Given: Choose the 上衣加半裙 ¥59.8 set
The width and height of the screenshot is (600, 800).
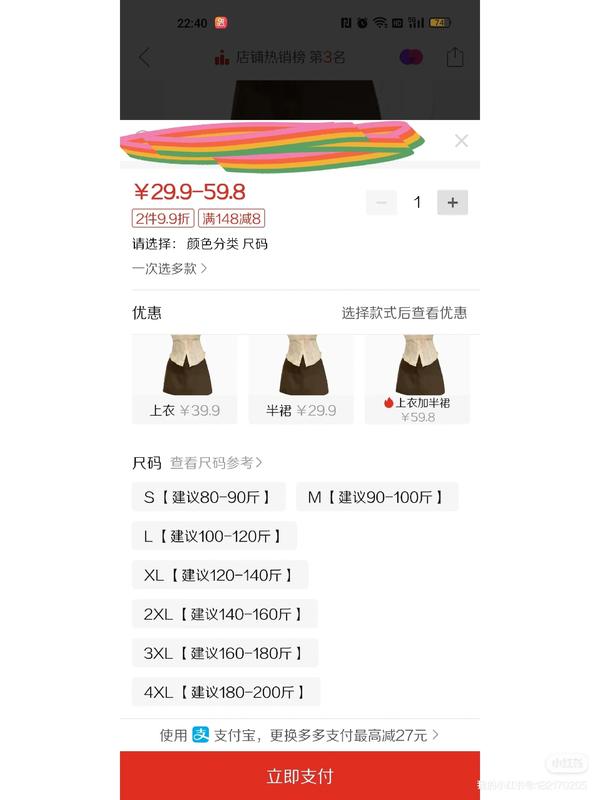Looking at the screenshot, I should tap(417, 380).
